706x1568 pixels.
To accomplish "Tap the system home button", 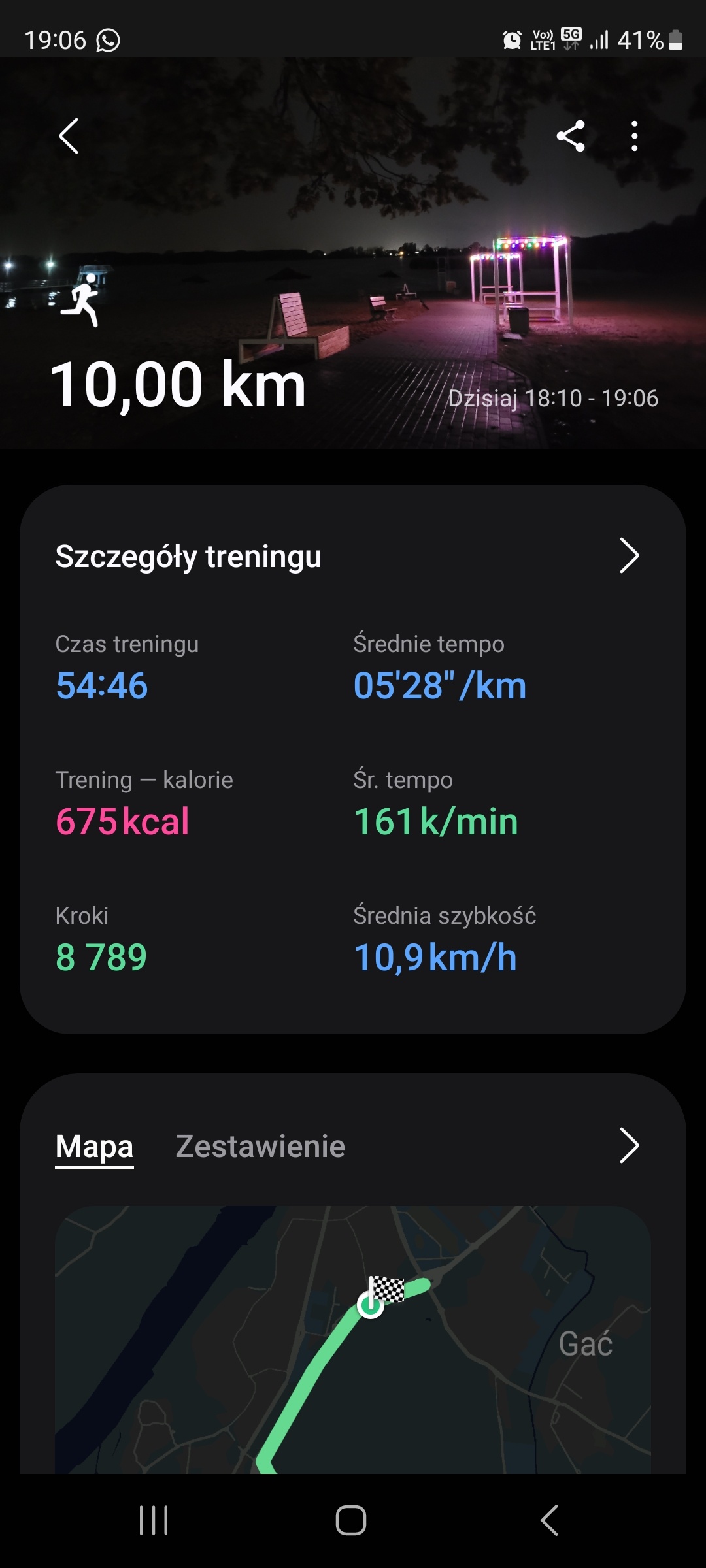I will (x=351, y=1520).
